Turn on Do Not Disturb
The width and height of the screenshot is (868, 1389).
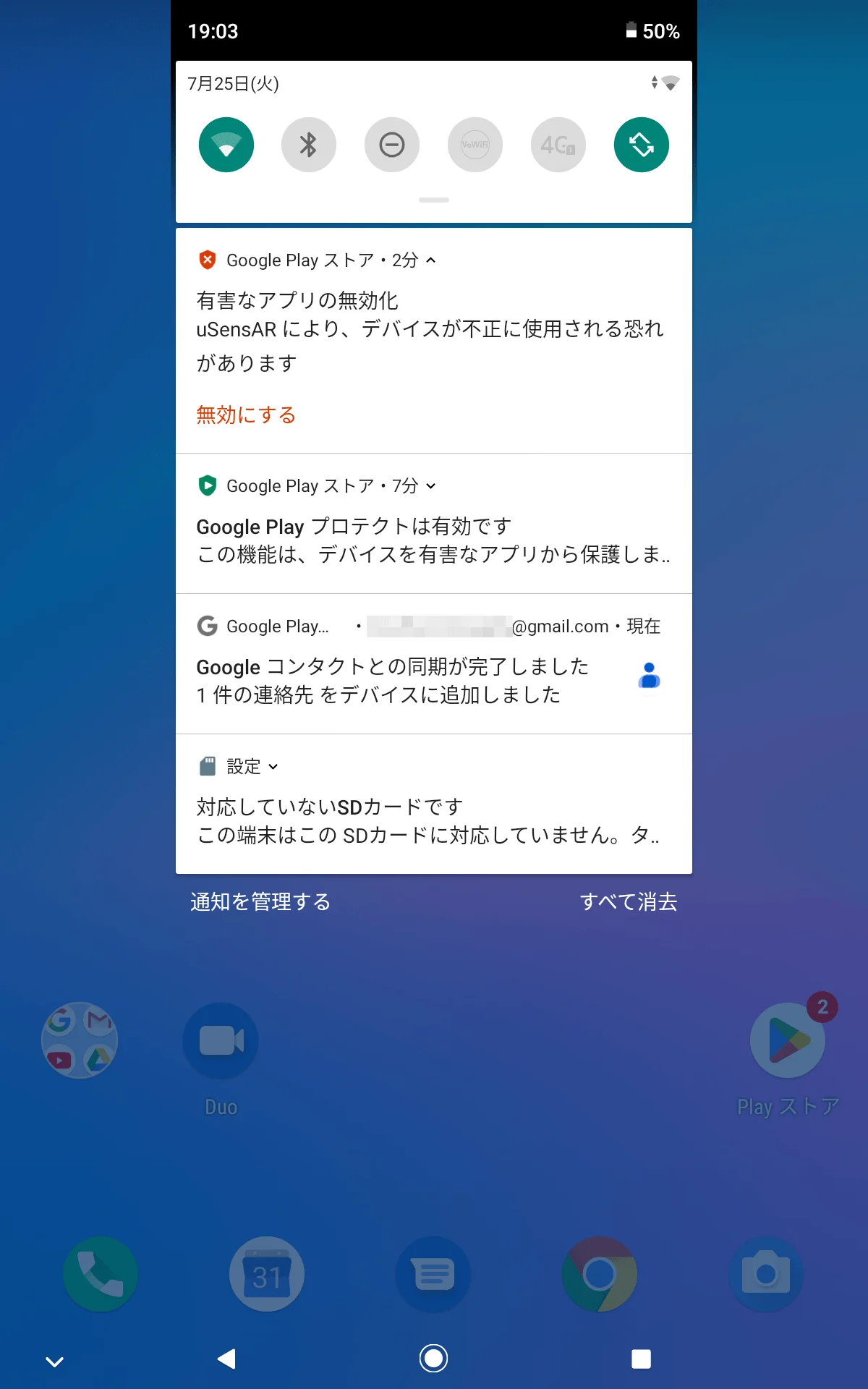click(x=392, y=145)
